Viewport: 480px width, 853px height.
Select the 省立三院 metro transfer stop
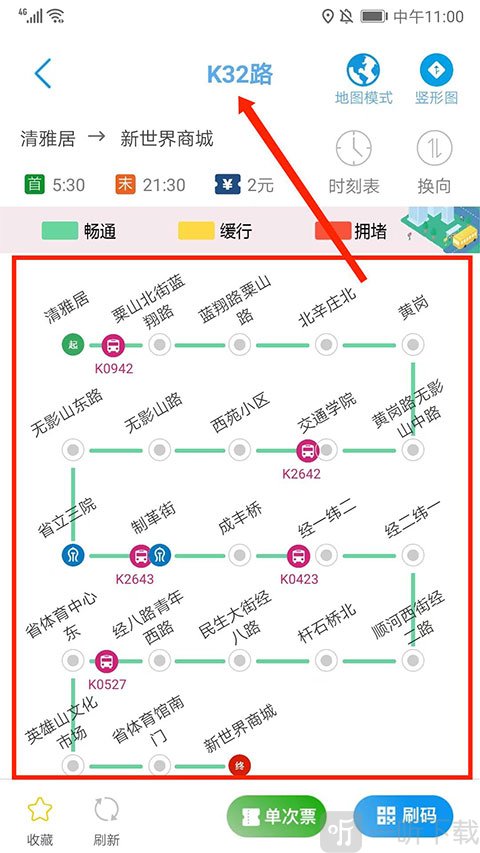click(x=73, y=555)
